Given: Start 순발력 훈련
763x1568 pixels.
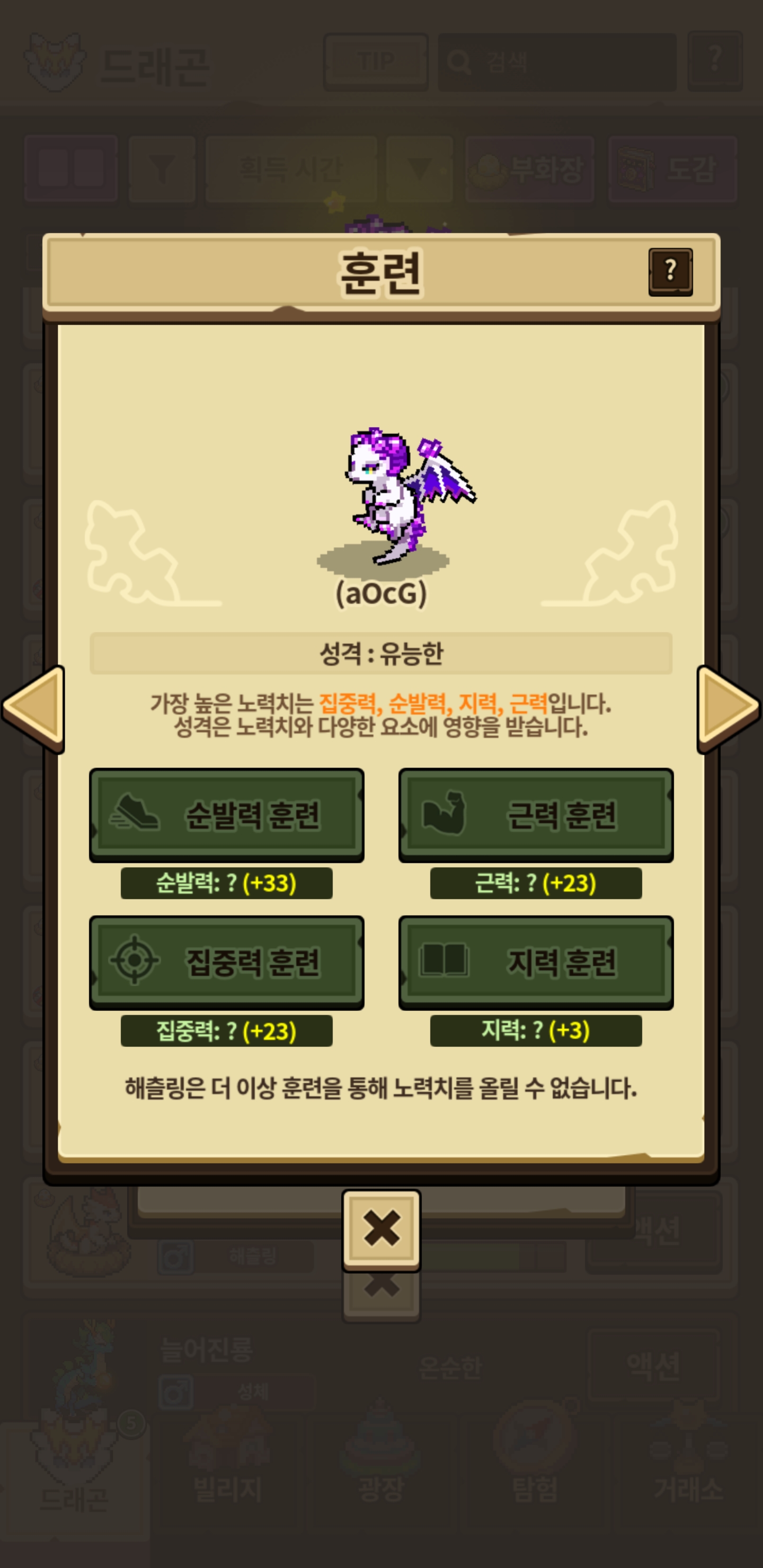Looking at the screenshot, I should (227, 815).
